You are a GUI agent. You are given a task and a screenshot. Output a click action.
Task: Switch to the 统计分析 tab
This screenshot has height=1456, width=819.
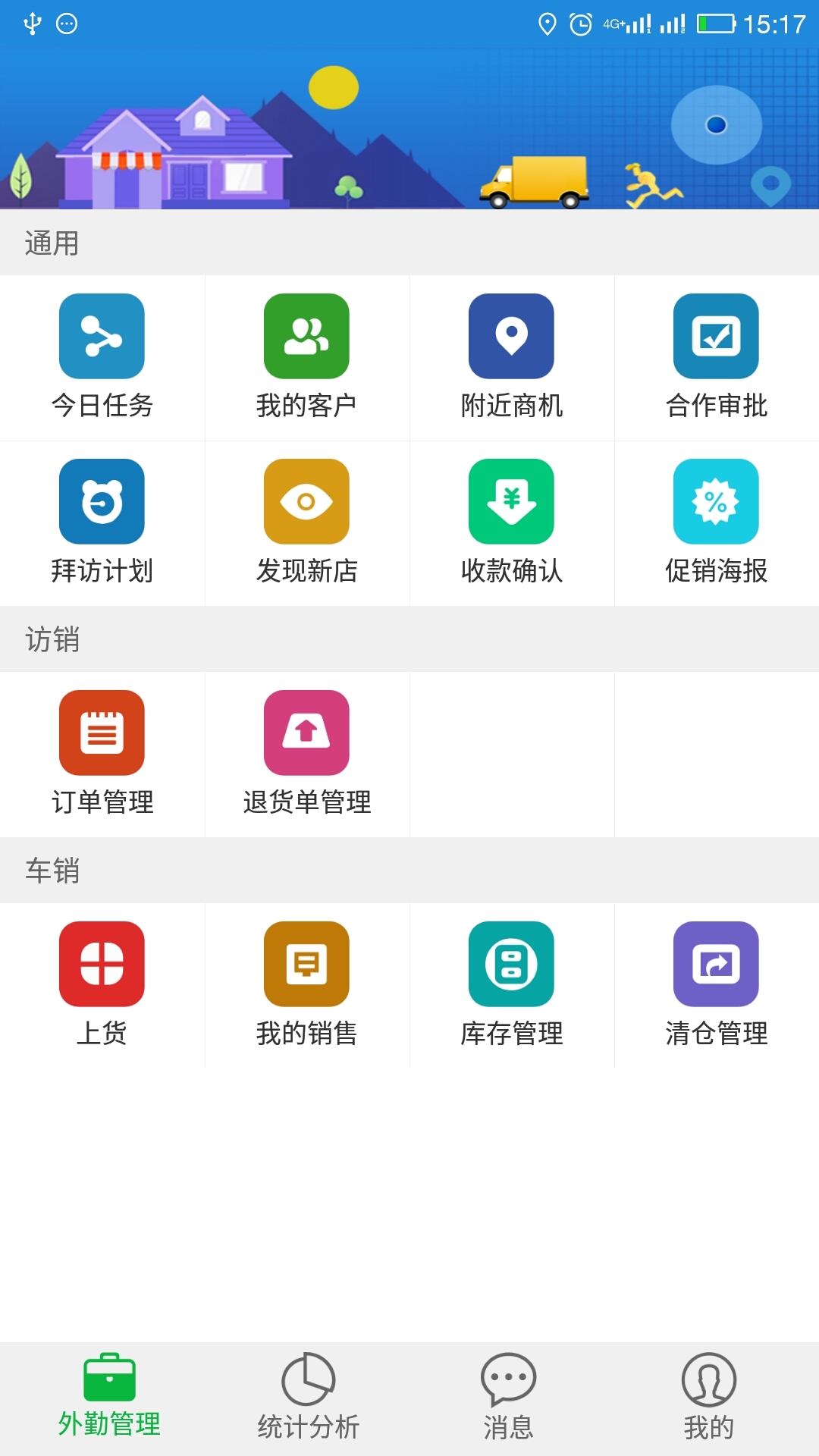pyautogui.click(x=308, y=1396)
